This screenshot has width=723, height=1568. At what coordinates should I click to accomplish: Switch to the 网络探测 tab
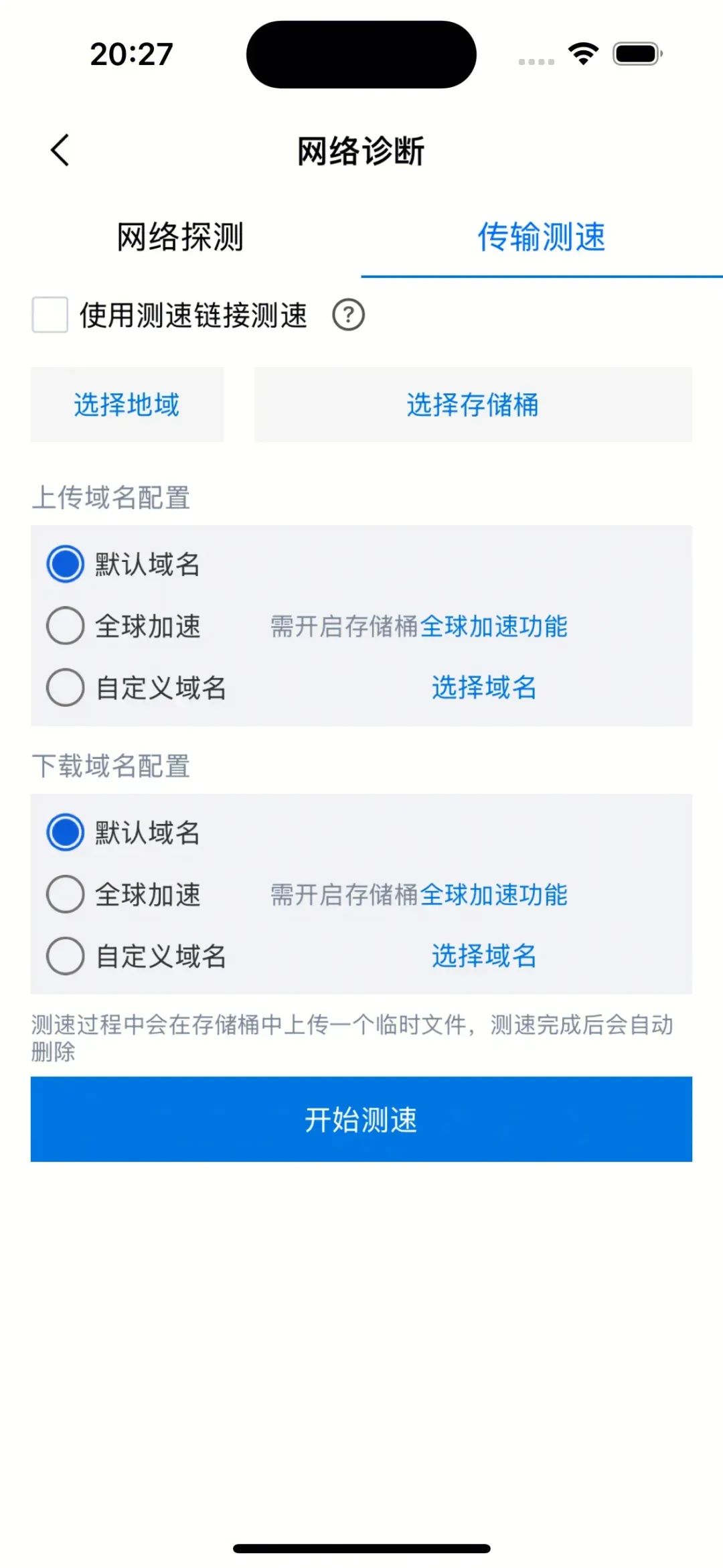pyautogui.click(x=181, y=237)
